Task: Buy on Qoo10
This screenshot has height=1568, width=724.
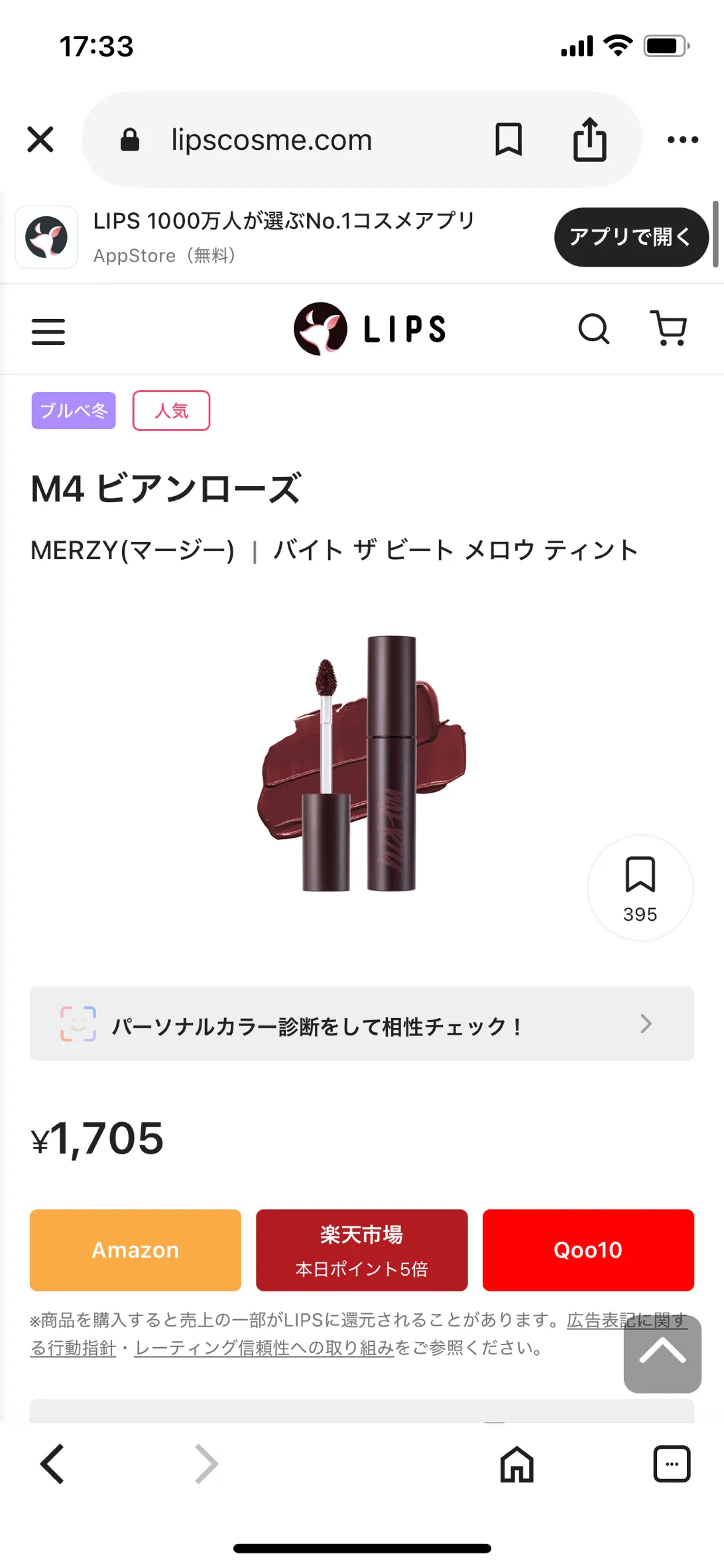Action: coord(588,1250)
